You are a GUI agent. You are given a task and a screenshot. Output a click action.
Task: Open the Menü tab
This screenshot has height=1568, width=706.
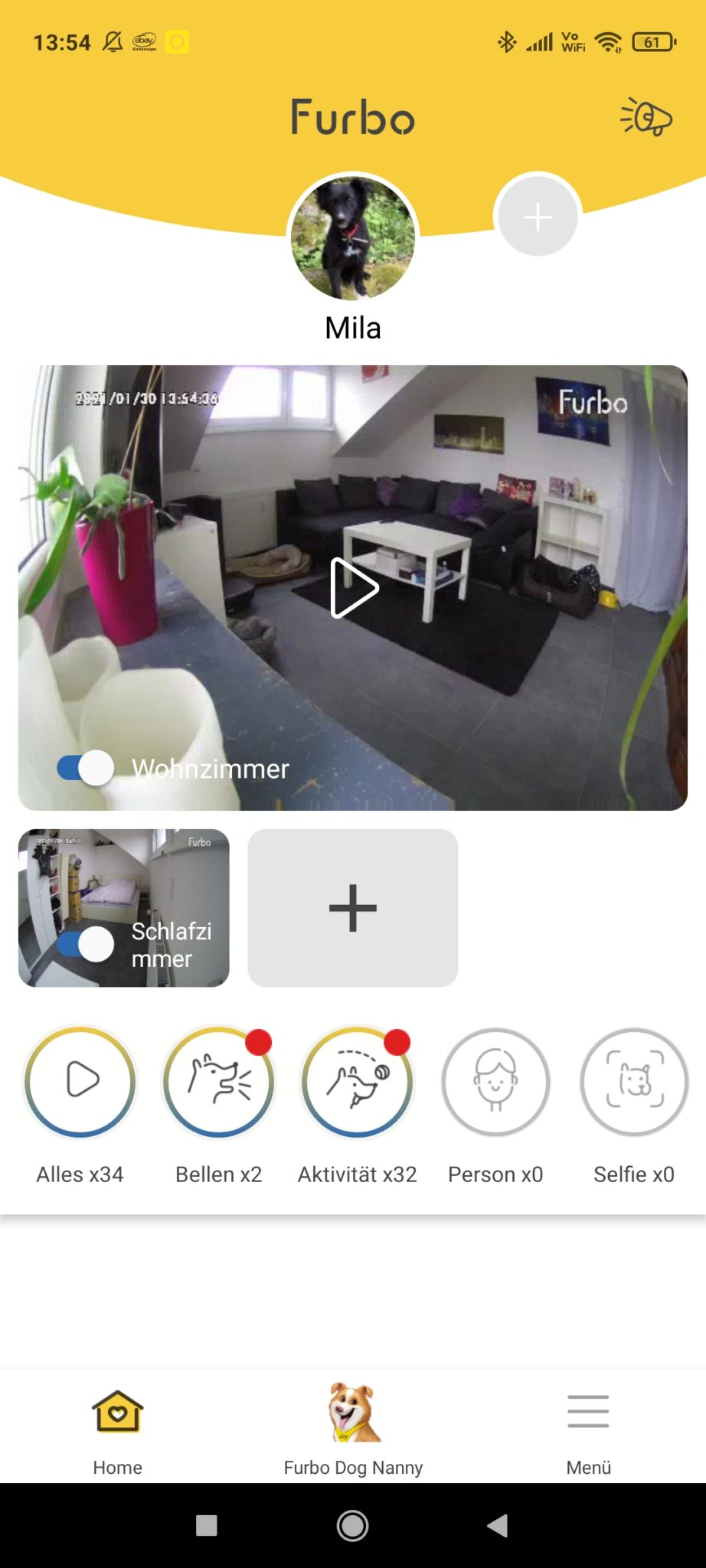point(588,1429)
